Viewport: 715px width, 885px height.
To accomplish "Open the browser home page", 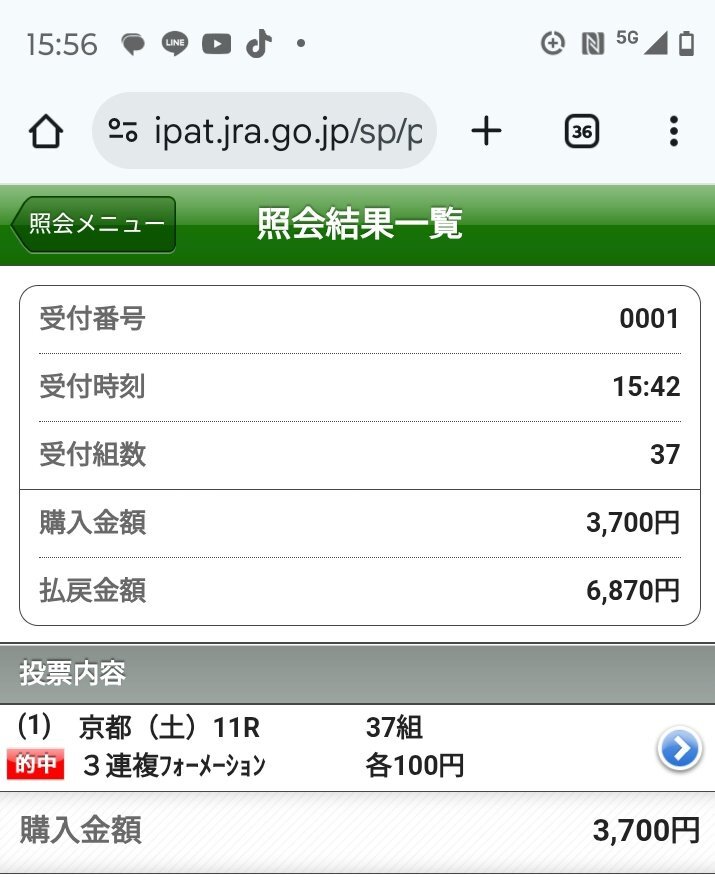I will click(45, 131).
